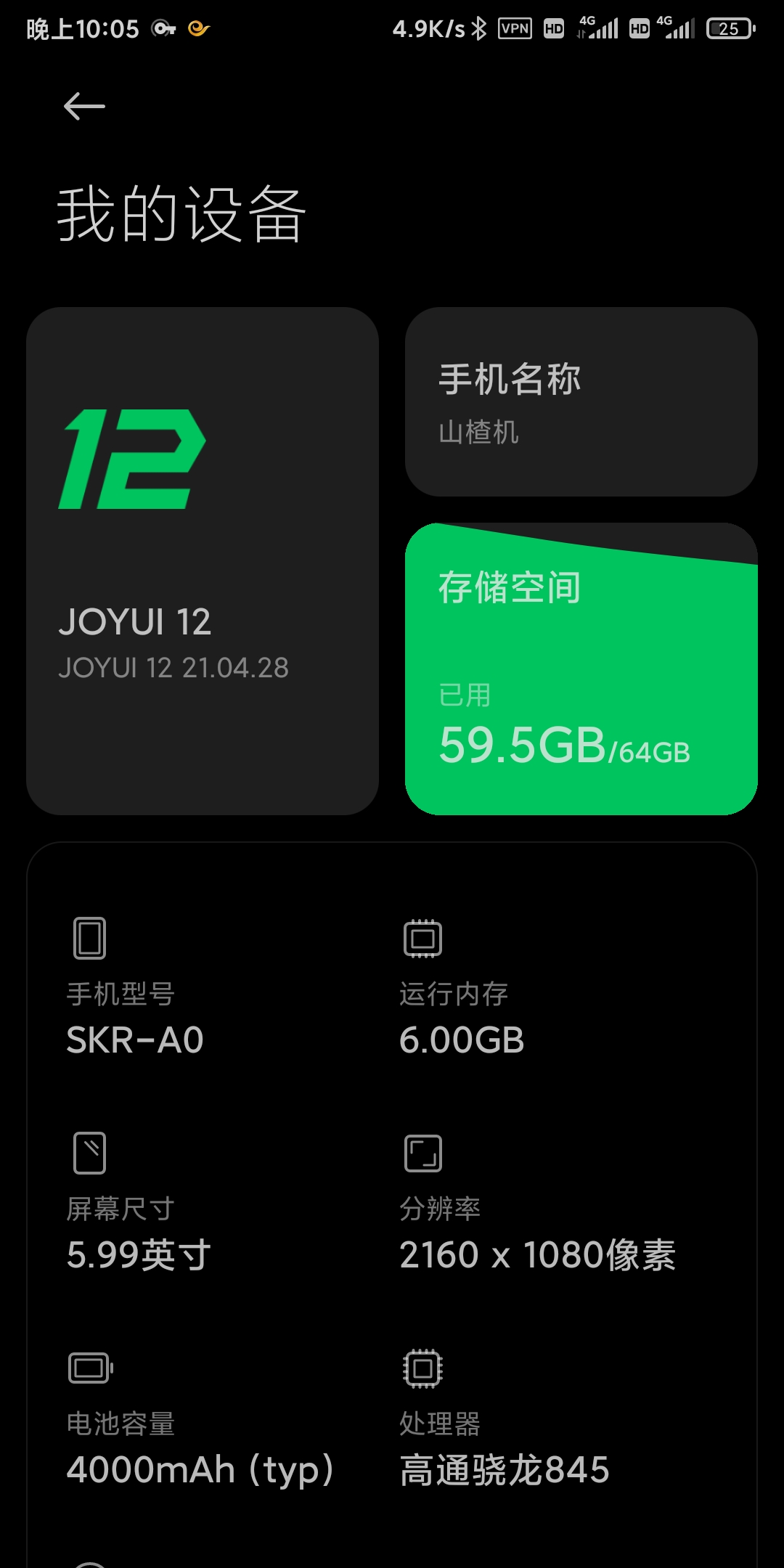Open the 存储空间 storage card
The height and width of the screenshot is (1568, 784).
pos(581,669)
